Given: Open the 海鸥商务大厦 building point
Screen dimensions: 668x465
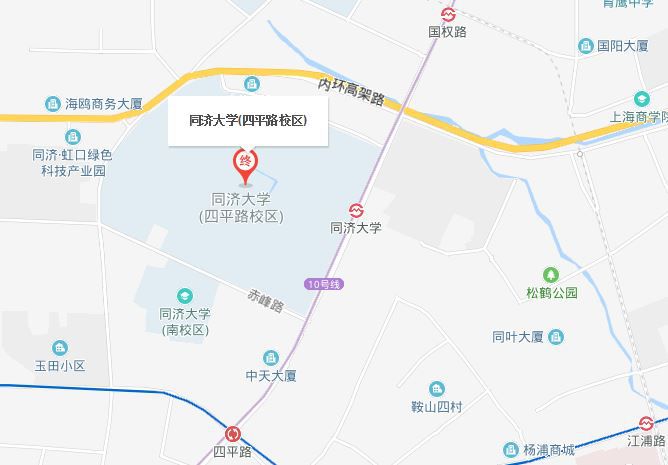Looking at the screenshot, I should (52, 103).
